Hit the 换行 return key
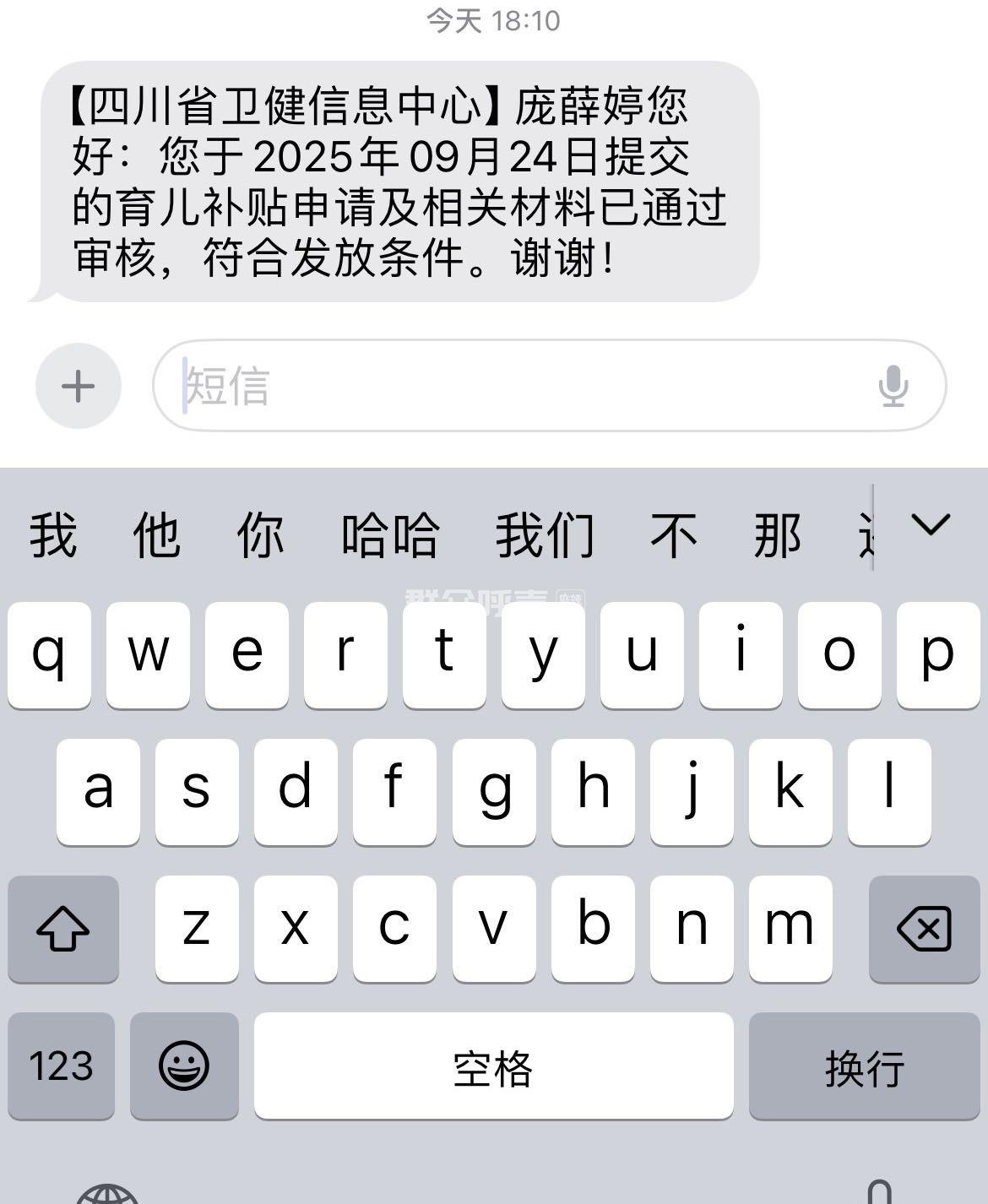Viewport: 988px width, 1204px height. click(x=864, y=1066)
